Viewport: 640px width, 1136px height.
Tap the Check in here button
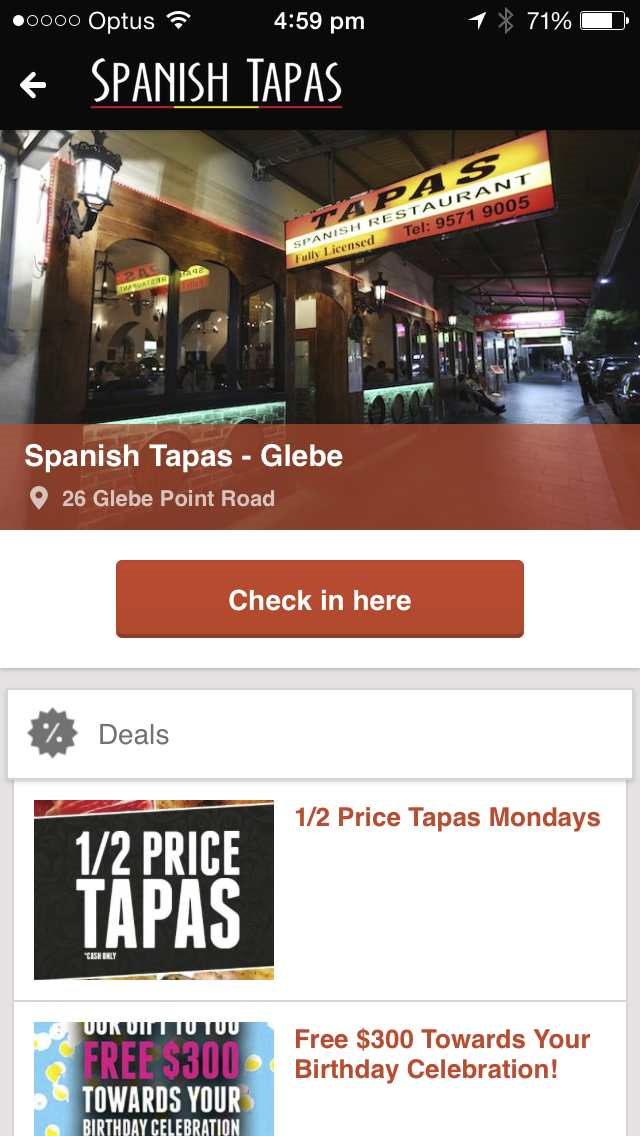point(320,599)
